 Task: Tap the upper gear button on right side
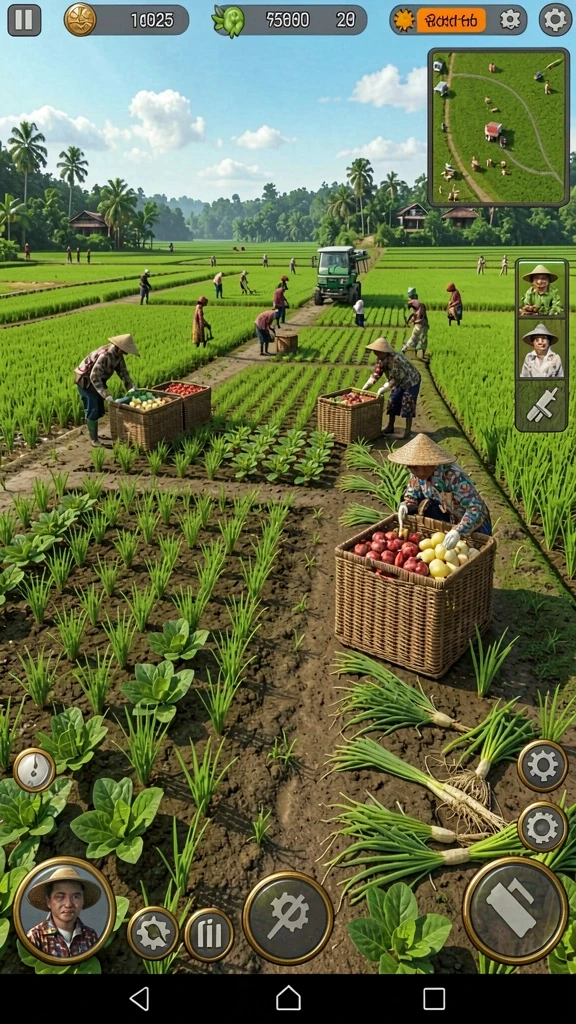click(x=543, y=765)
